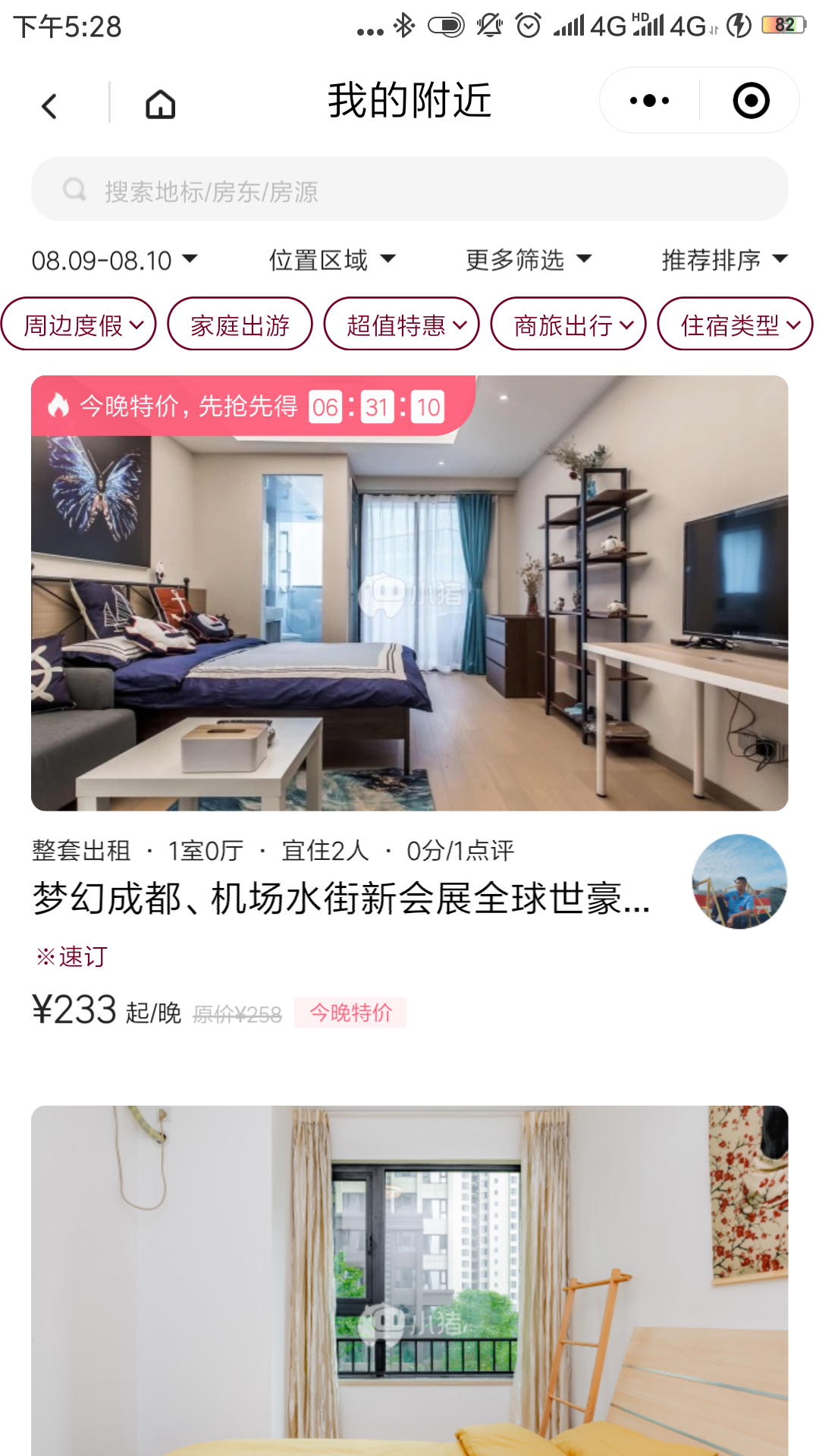
Task: Open the 推荐排序 sorting options
Action: pos(724,260)
